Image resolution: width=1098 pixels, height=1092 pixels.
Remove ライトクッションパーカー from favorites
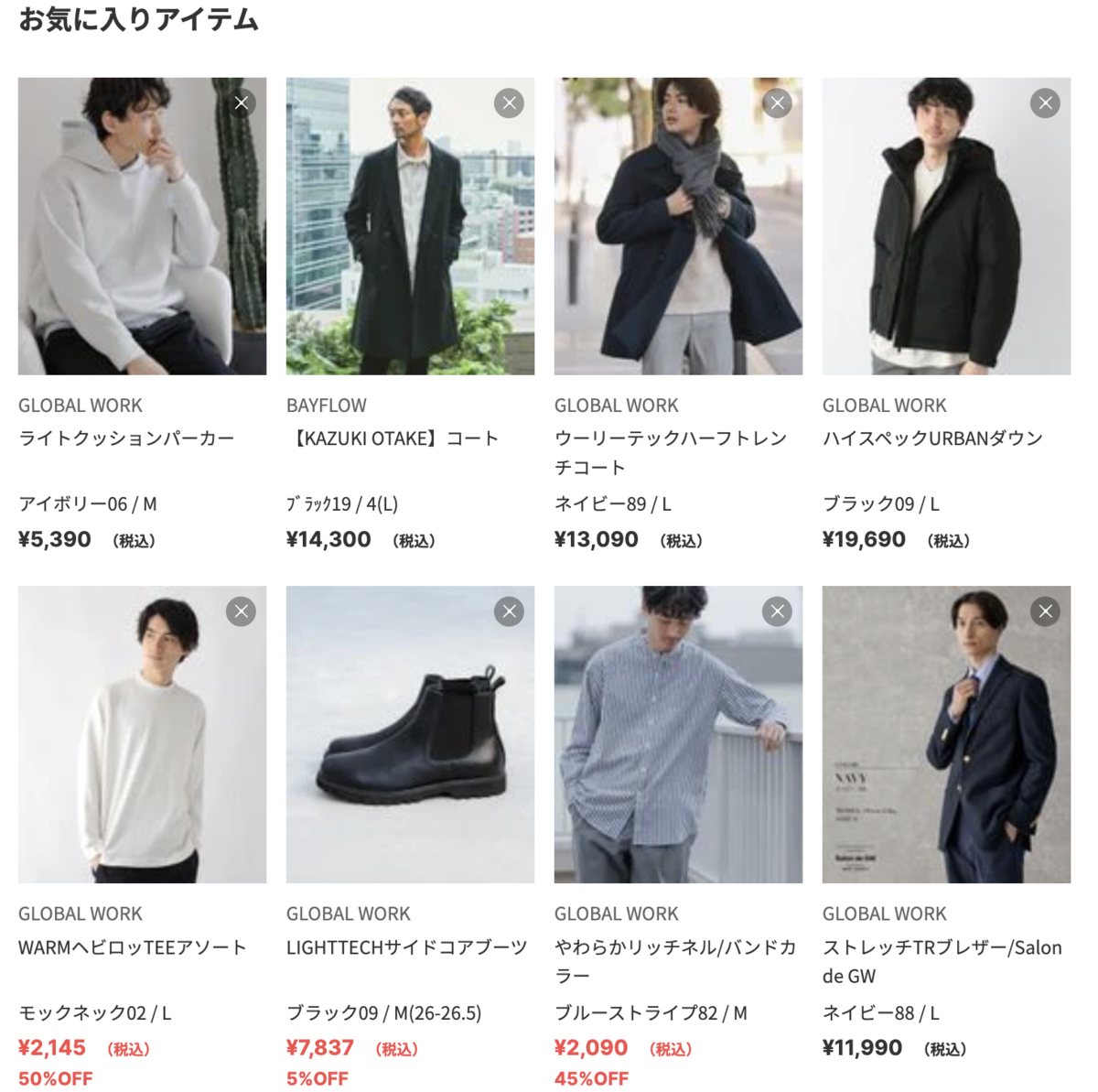[x=242, y=103]
